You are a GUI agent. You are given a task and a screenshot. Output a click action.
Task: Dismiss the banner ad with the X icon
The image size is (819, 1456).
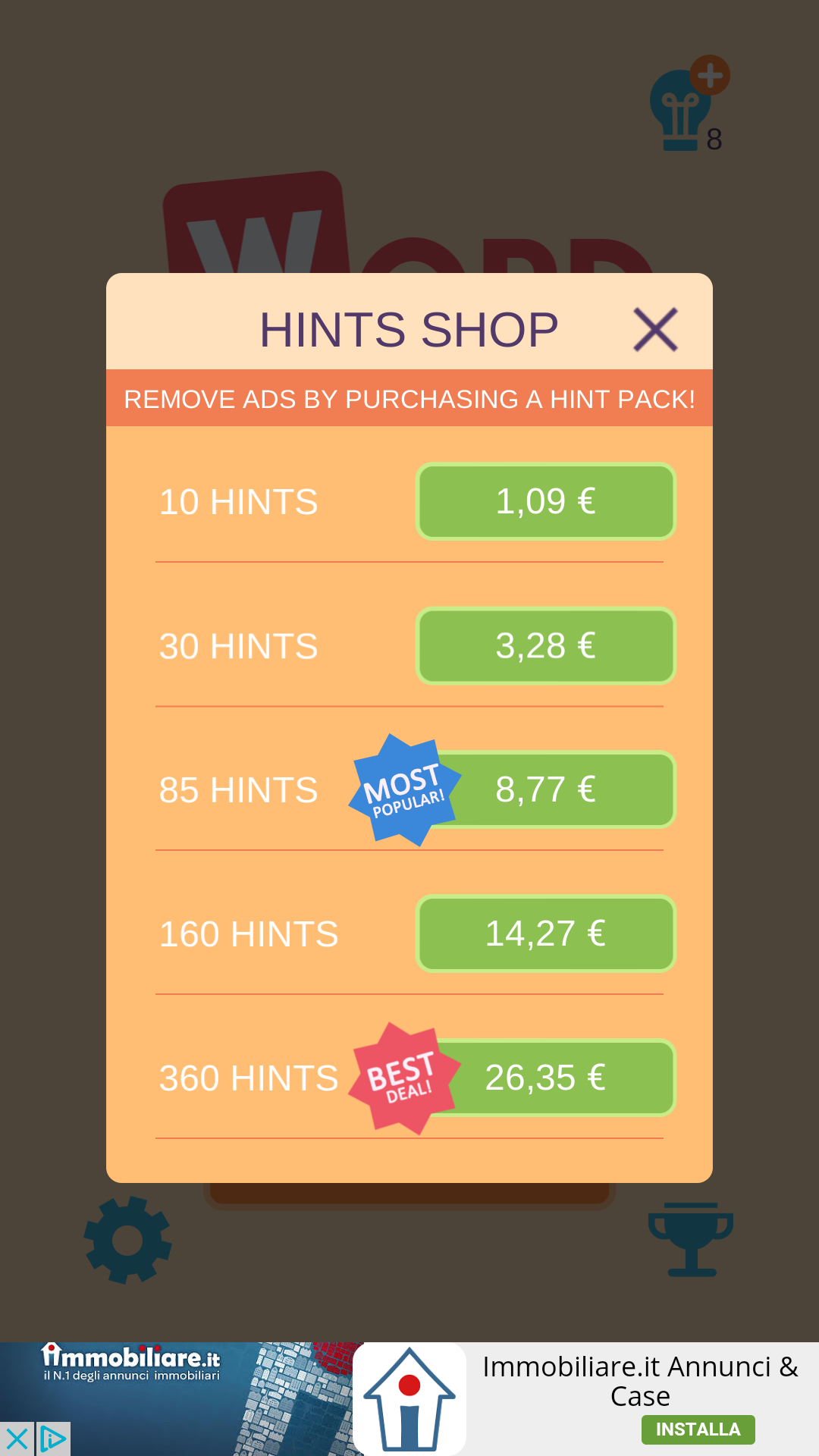(17, 1439)
